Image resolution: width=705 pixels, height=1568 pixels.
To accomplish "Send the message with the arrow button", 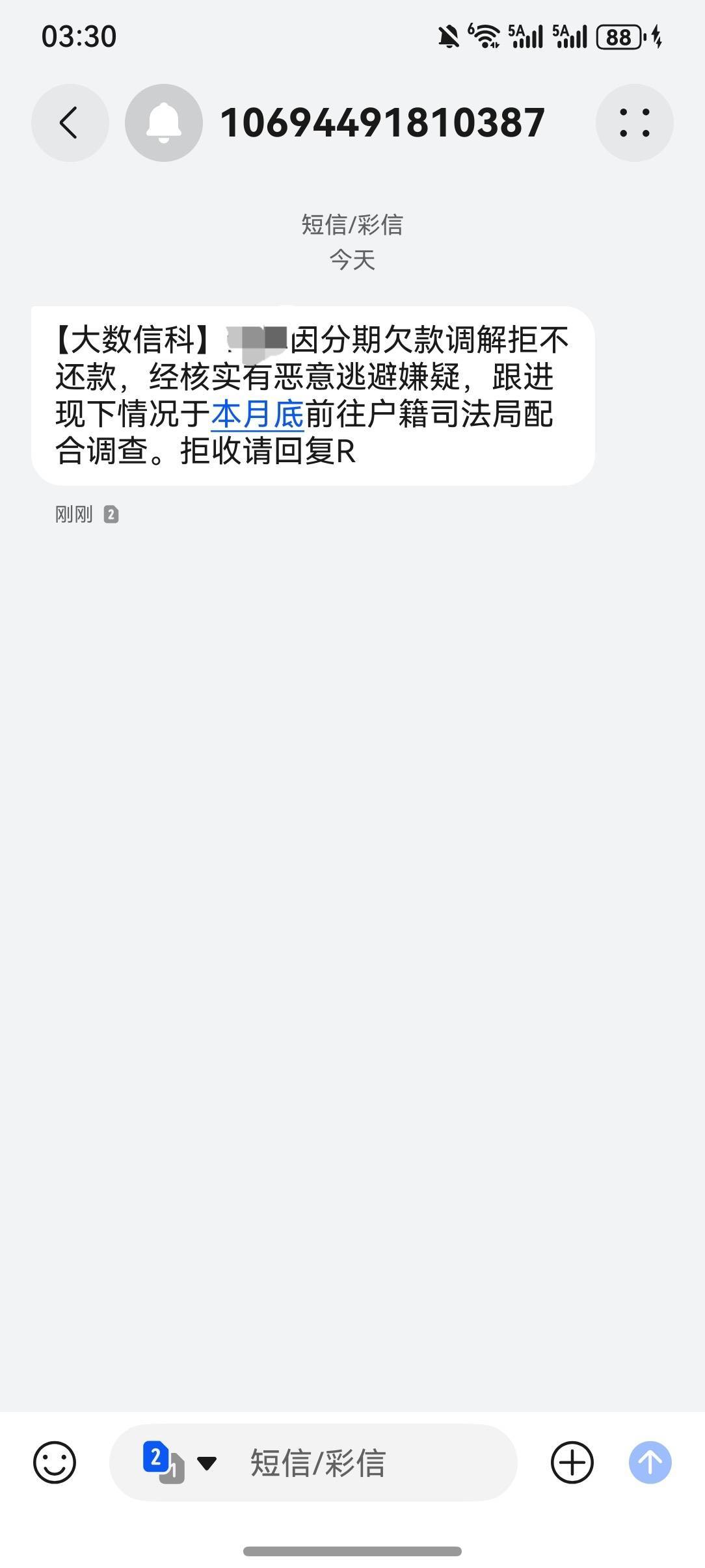I will tap(650, 1462).
